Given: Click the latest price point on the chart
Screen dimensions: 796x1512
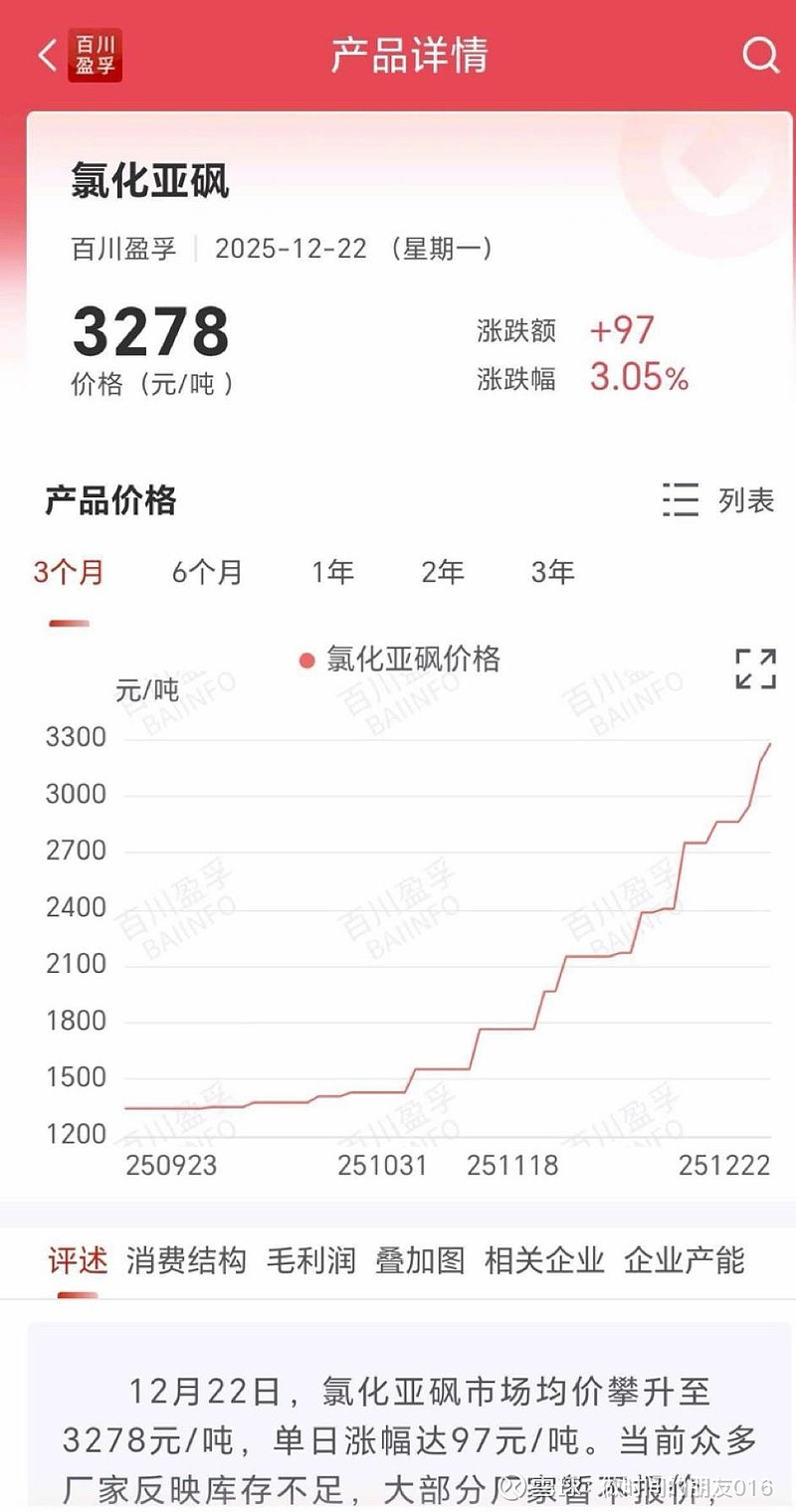Looking at the screenshot, I should [x=771, y=743].
